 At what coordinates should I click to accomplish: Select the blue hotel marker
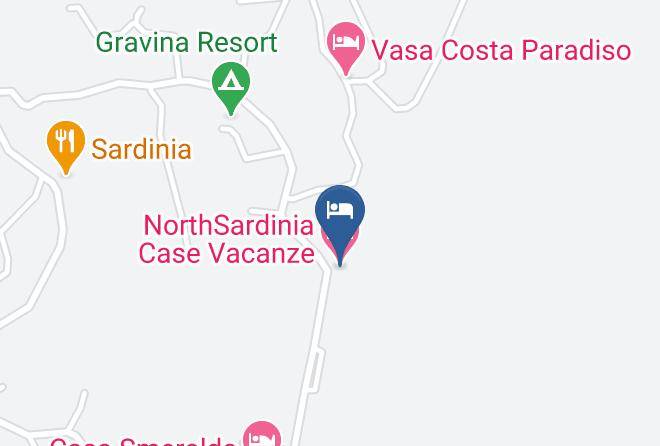340,225
